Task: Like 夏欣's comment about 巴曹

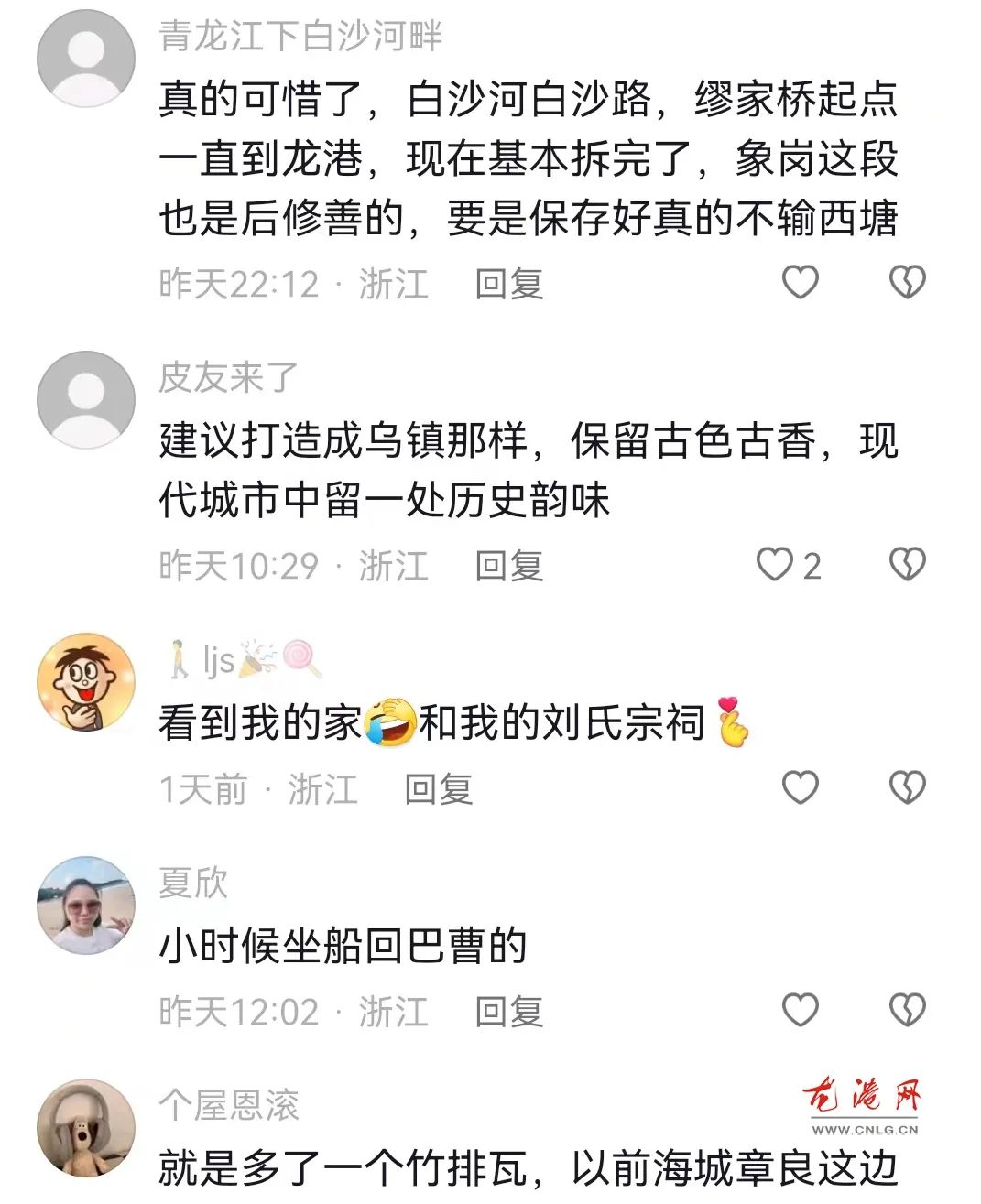Action: coord(800,1010)
